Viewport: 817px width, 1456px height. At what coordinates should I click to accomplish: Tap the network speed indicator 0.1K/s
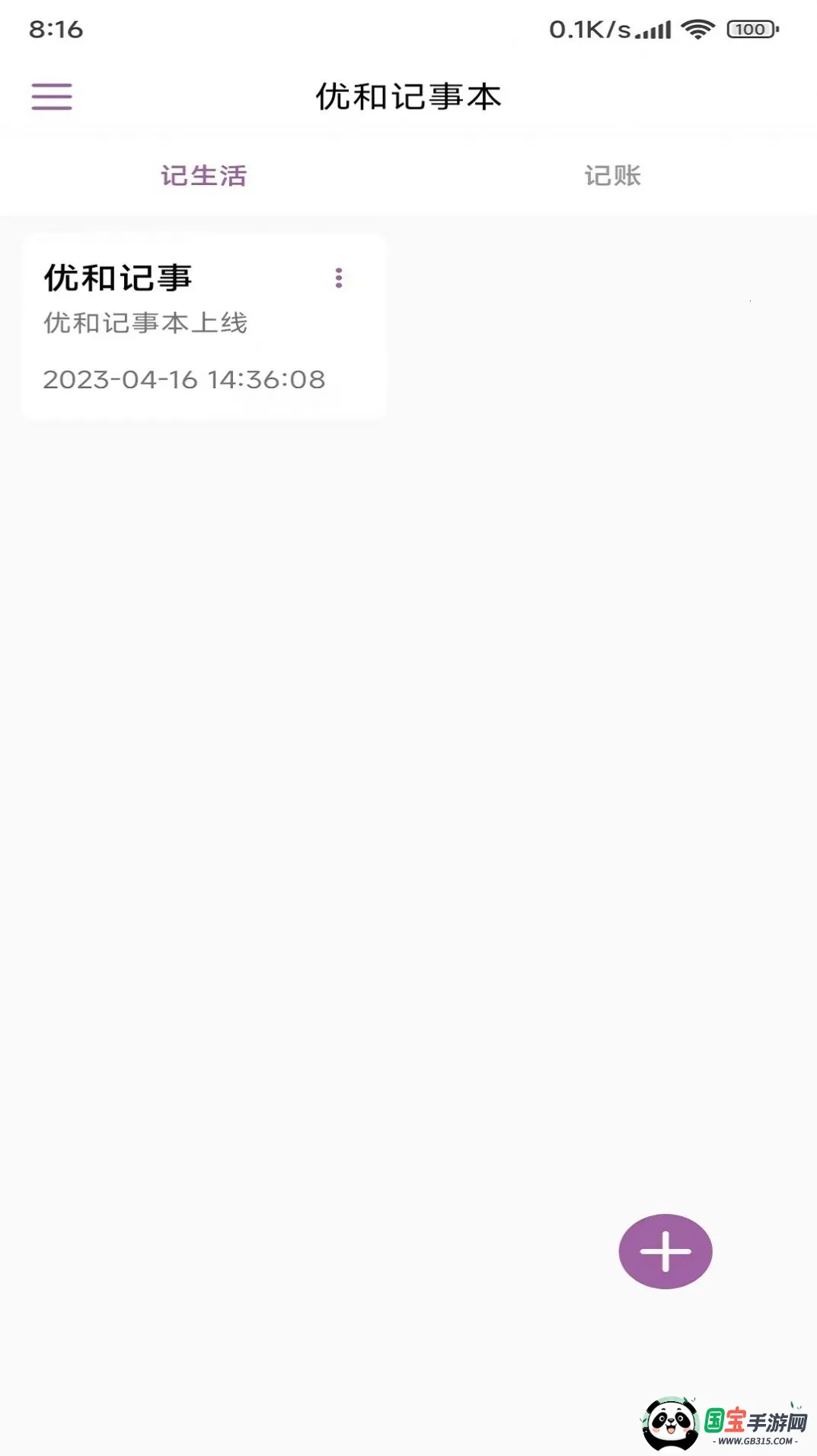point(588,29)
